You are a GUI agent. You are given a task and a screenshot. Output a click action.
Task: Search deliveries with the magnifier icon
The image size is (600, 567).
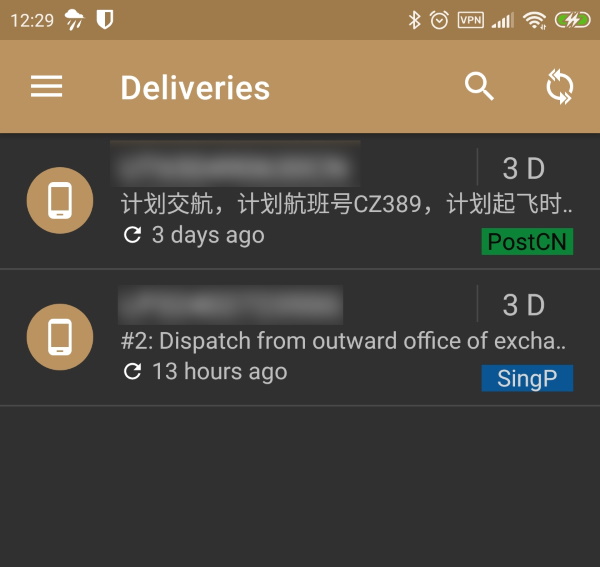coord(480,87)
